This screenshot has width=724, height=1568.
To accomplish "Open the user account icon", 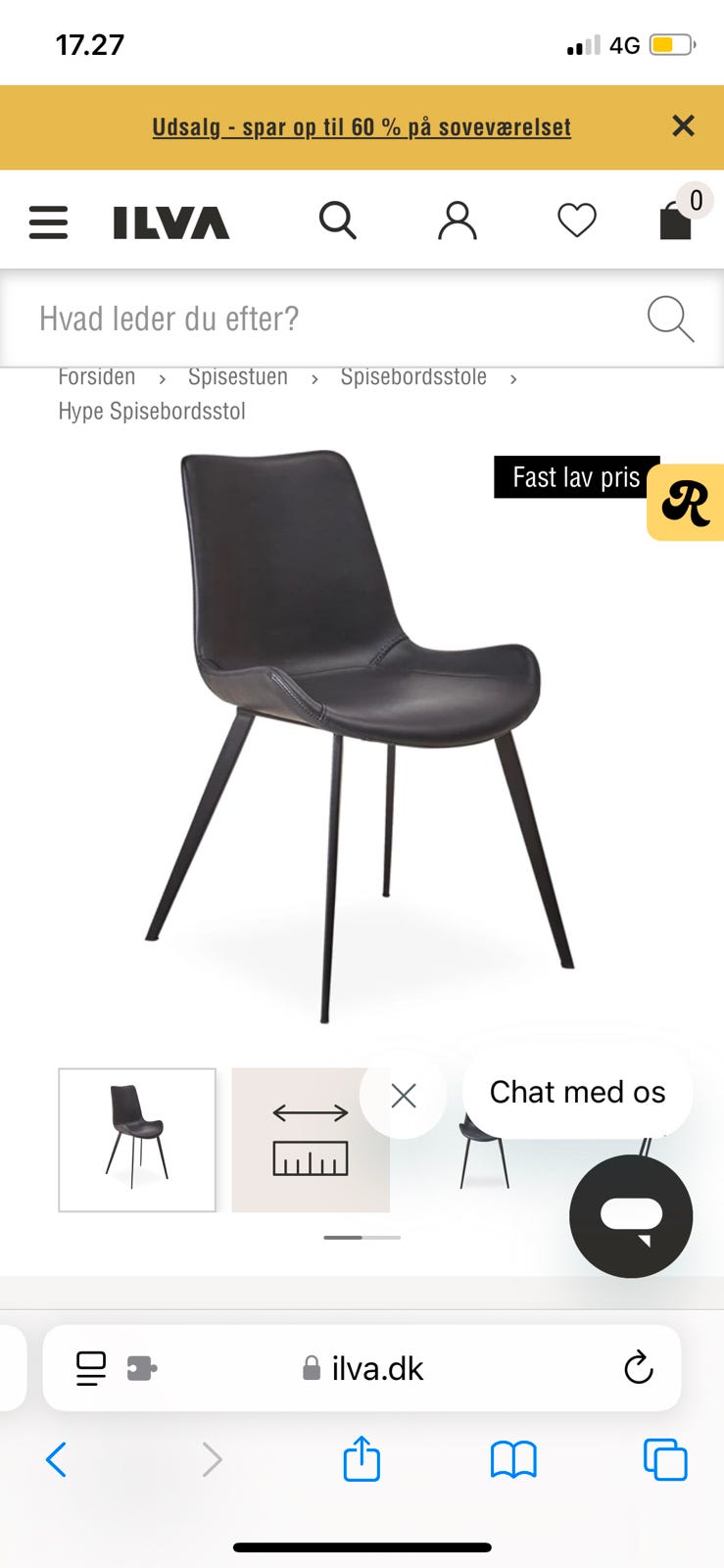I will tap(457, 220).
